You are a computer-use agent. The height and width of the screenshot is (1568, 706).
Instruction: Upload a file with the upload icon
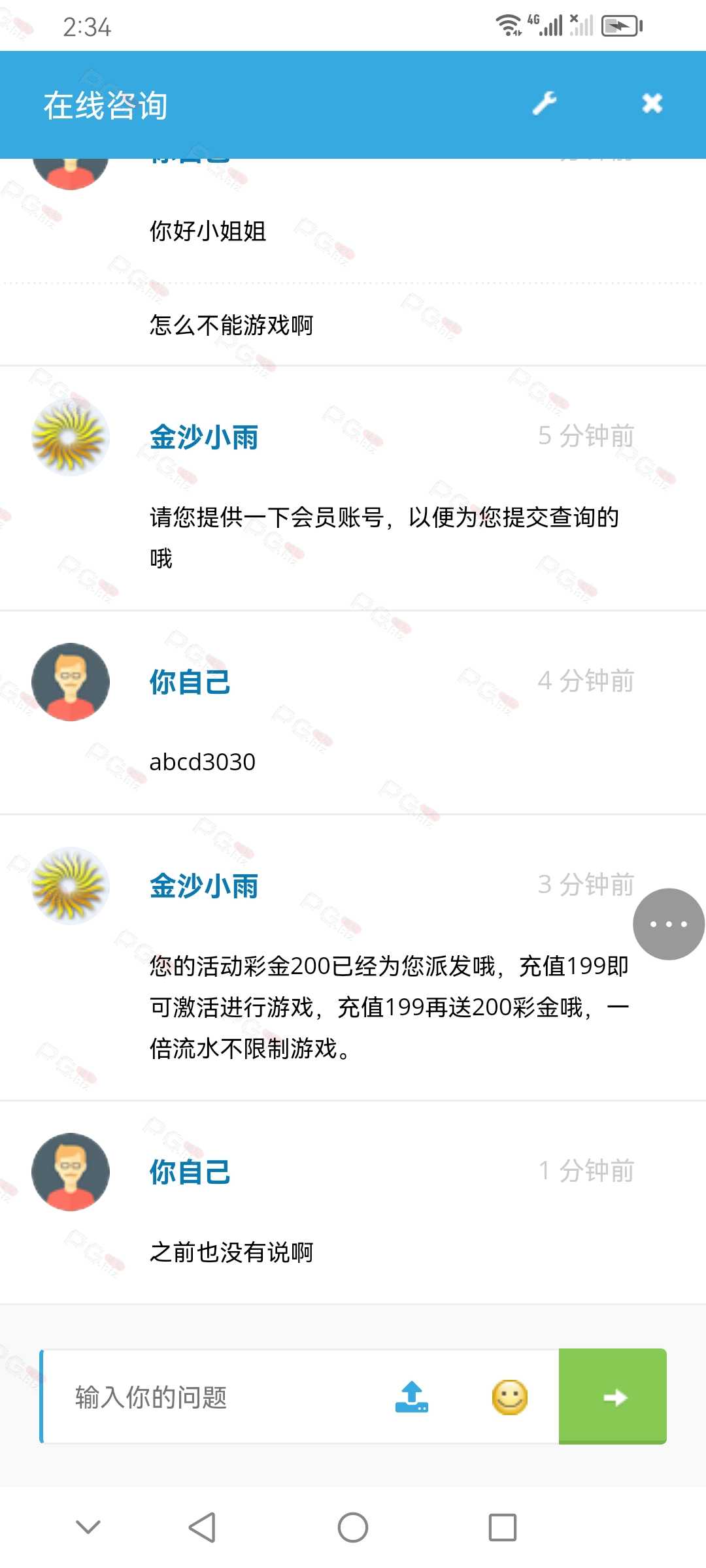click(412, 1397)
